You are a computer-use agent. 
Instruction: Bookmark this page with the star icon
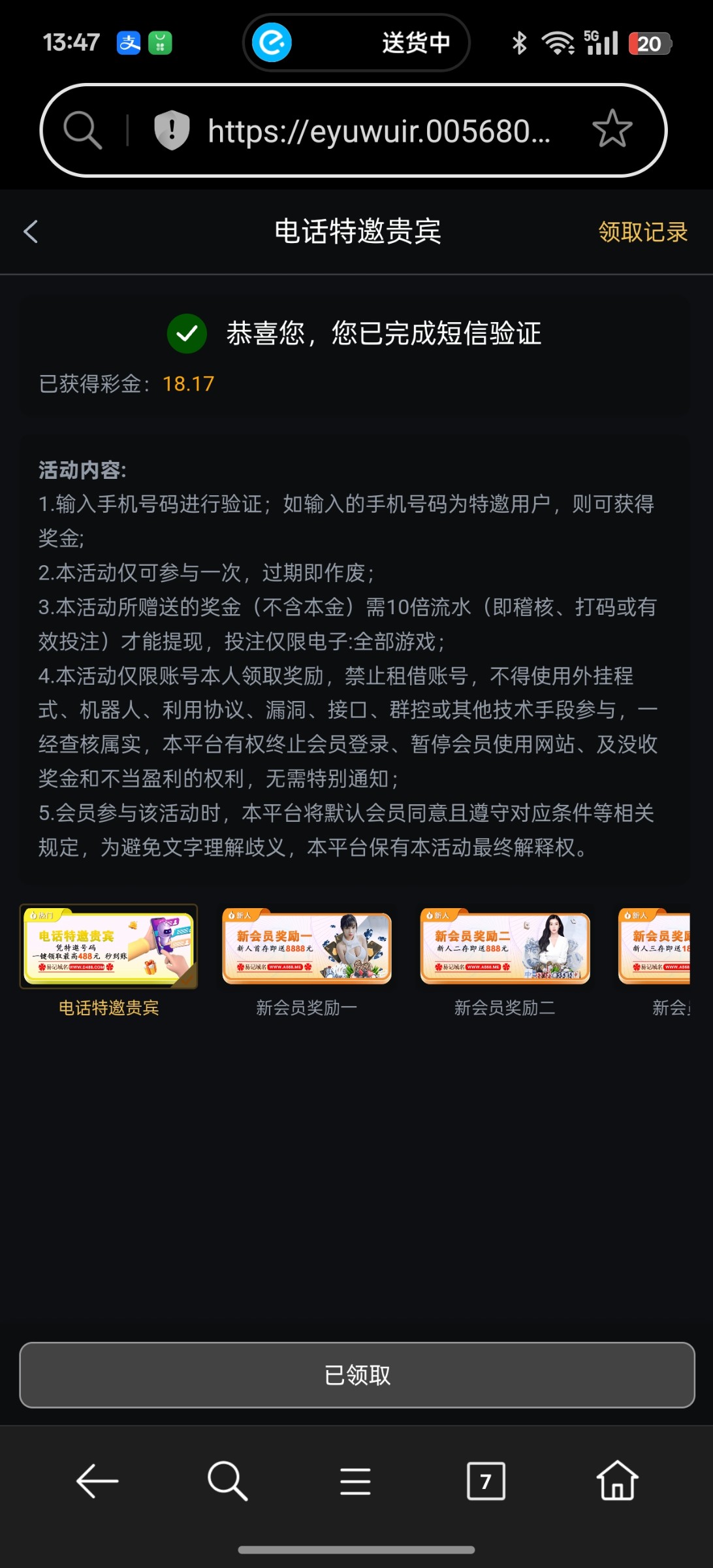coord(612,129)
